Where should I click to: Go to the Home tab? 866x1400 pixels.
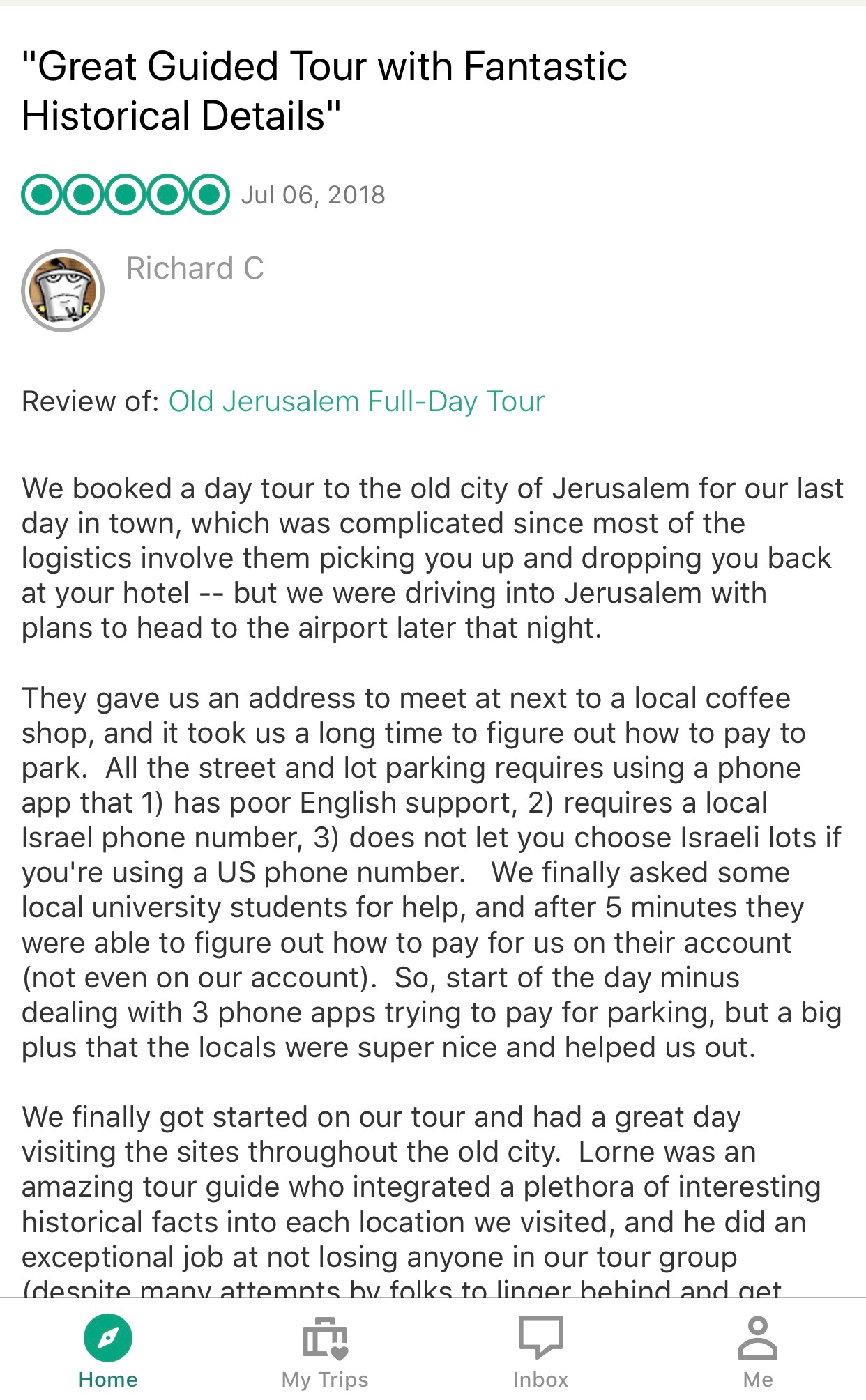pos(108,1351)
